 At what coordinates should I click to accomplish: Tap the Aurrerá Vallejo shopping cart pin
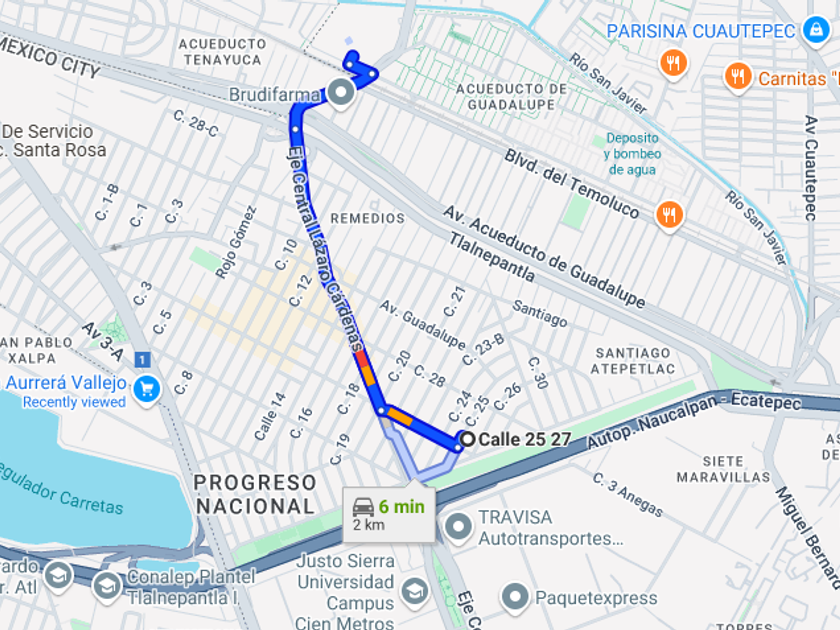(147, 389)
